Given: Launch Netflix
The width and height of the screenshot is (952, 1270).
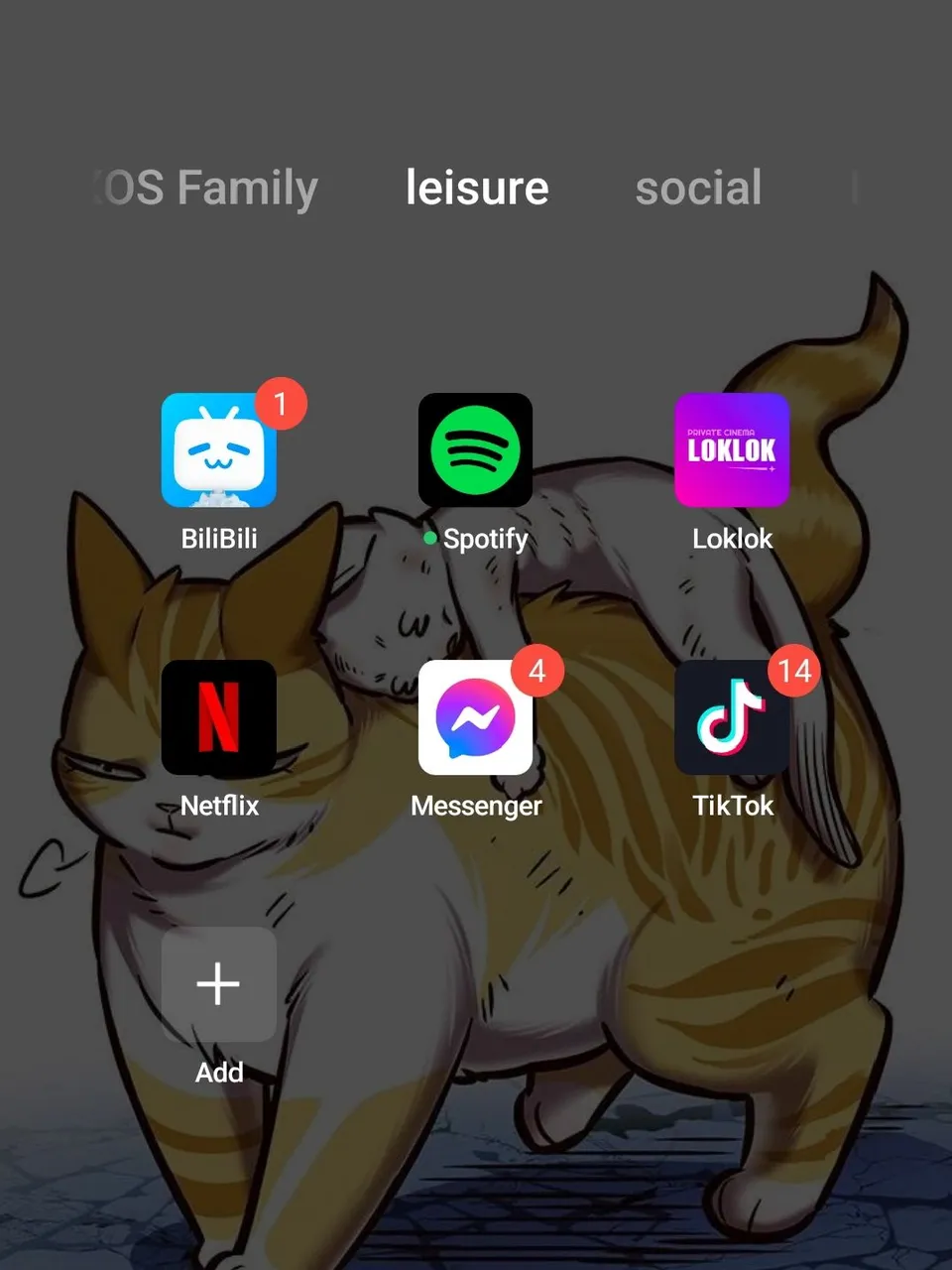Looking at the screenshot, I should pyautogui.click(x=219, y=717).
